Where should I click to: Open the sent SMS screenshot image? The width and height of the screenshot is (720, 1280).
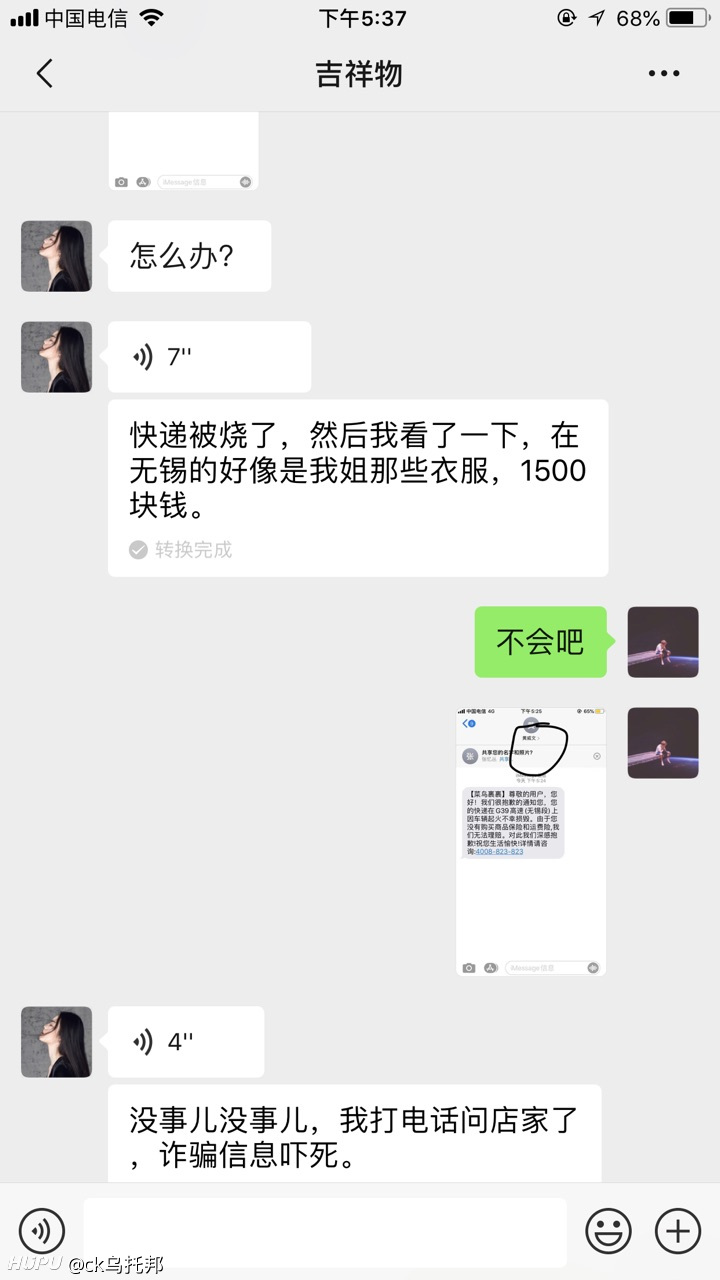click(531, 842)
